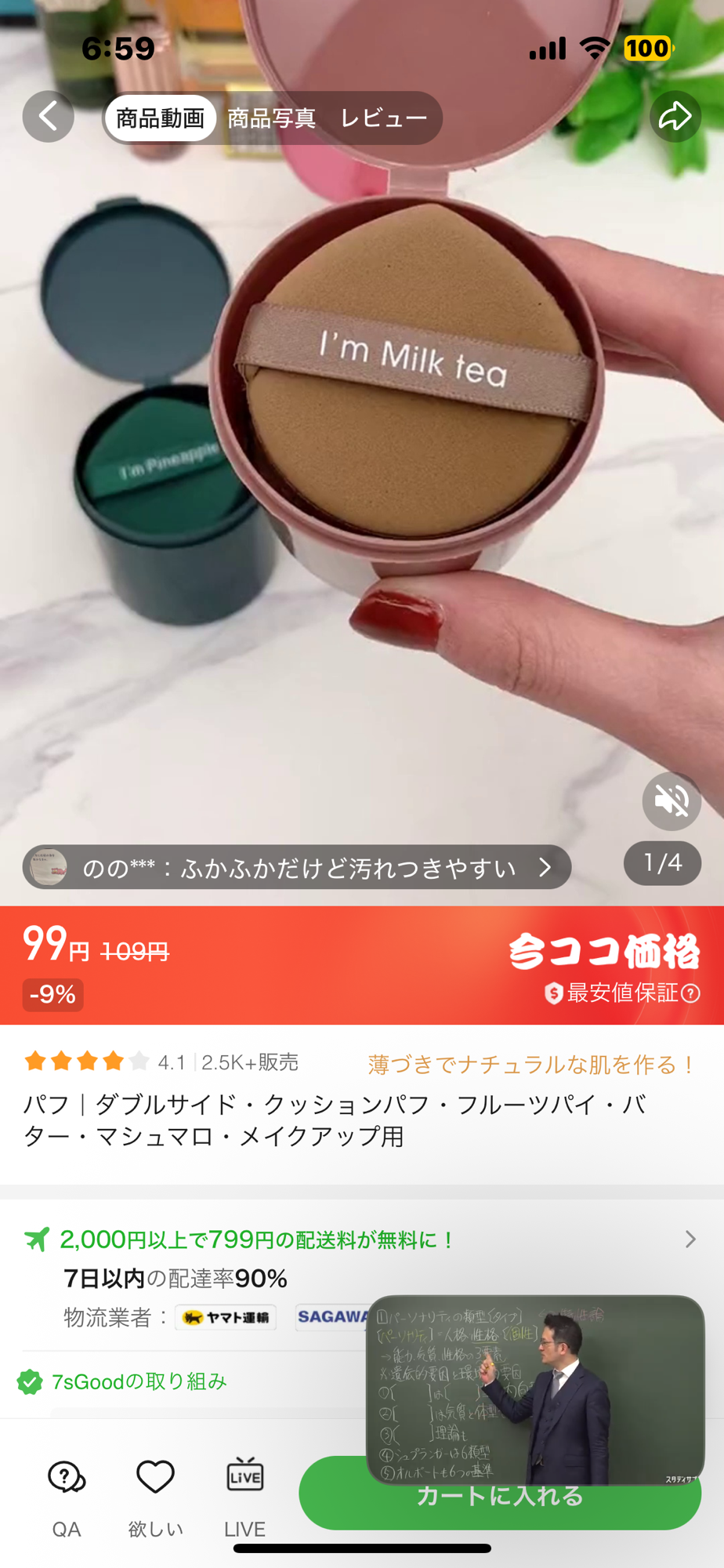Share this product
This screenshot has width=724, height=1568.
675,117
